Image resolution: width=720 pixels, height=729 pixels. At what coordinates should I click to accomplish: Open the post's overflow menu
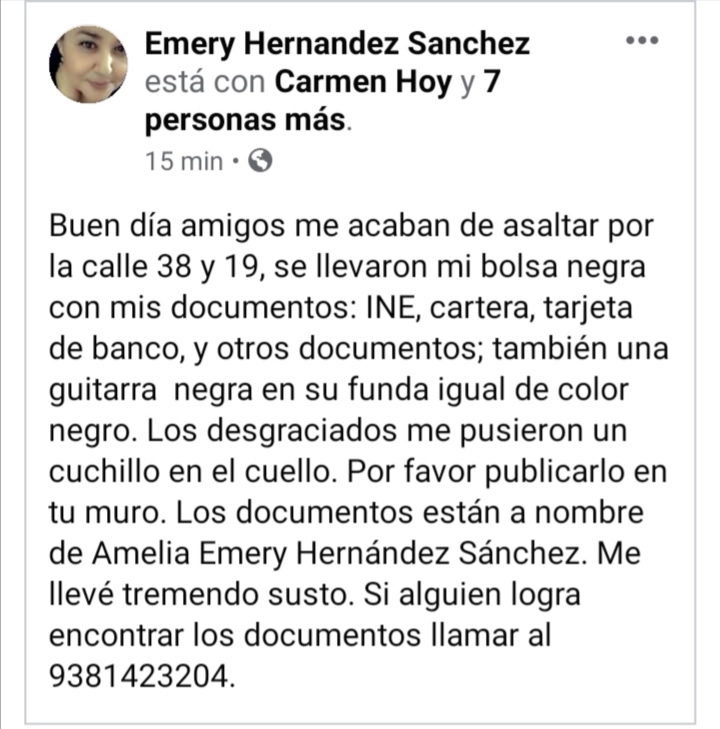(x=642, y=41)
